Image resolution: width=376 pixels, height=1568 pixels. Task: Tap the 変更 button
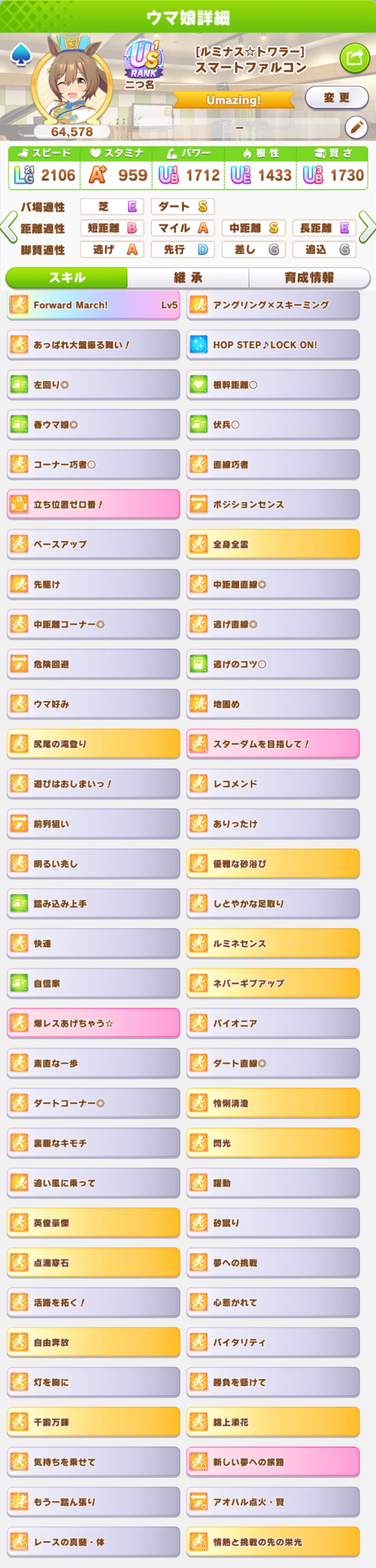(336, 98)
